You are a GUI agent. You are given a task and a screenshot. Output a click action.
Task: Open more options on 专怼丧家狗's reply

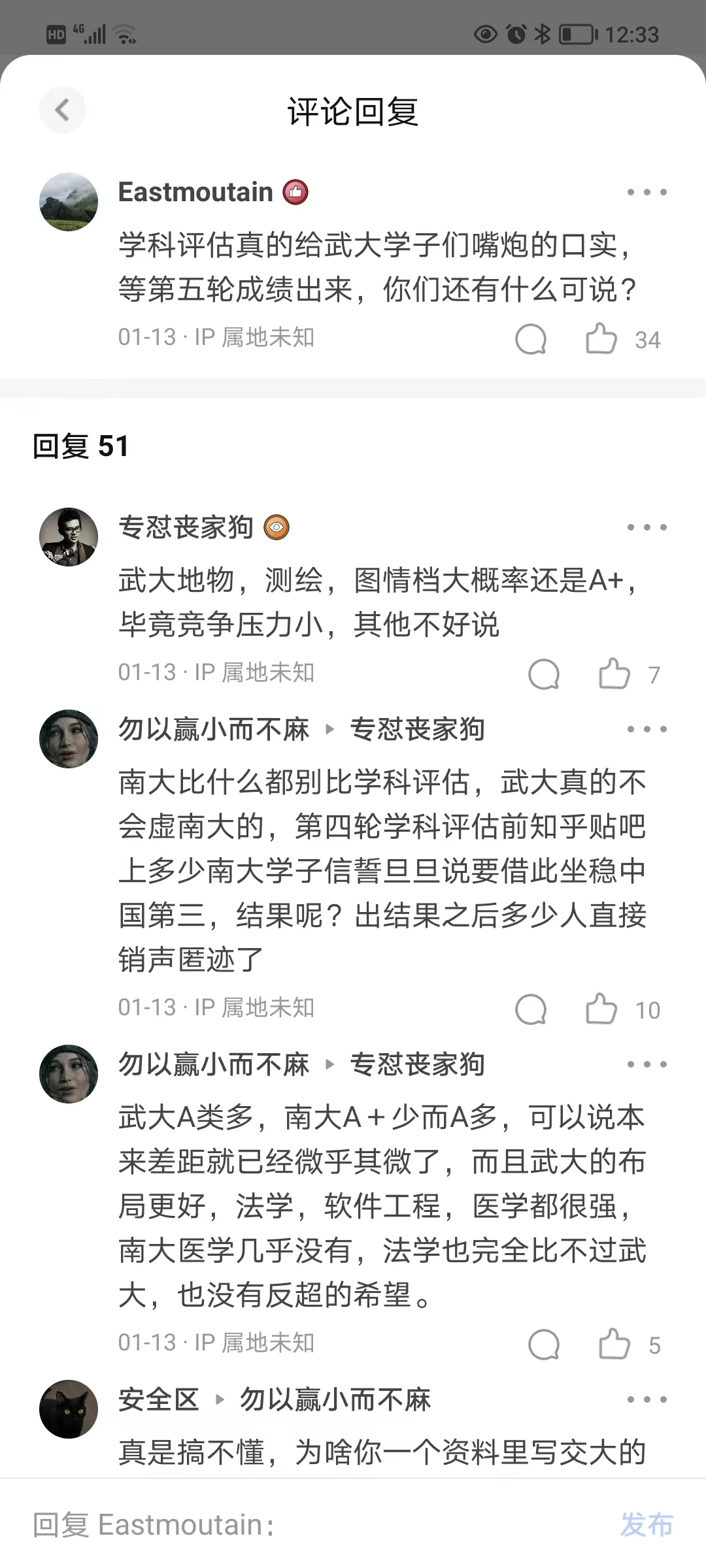(647, 527)
